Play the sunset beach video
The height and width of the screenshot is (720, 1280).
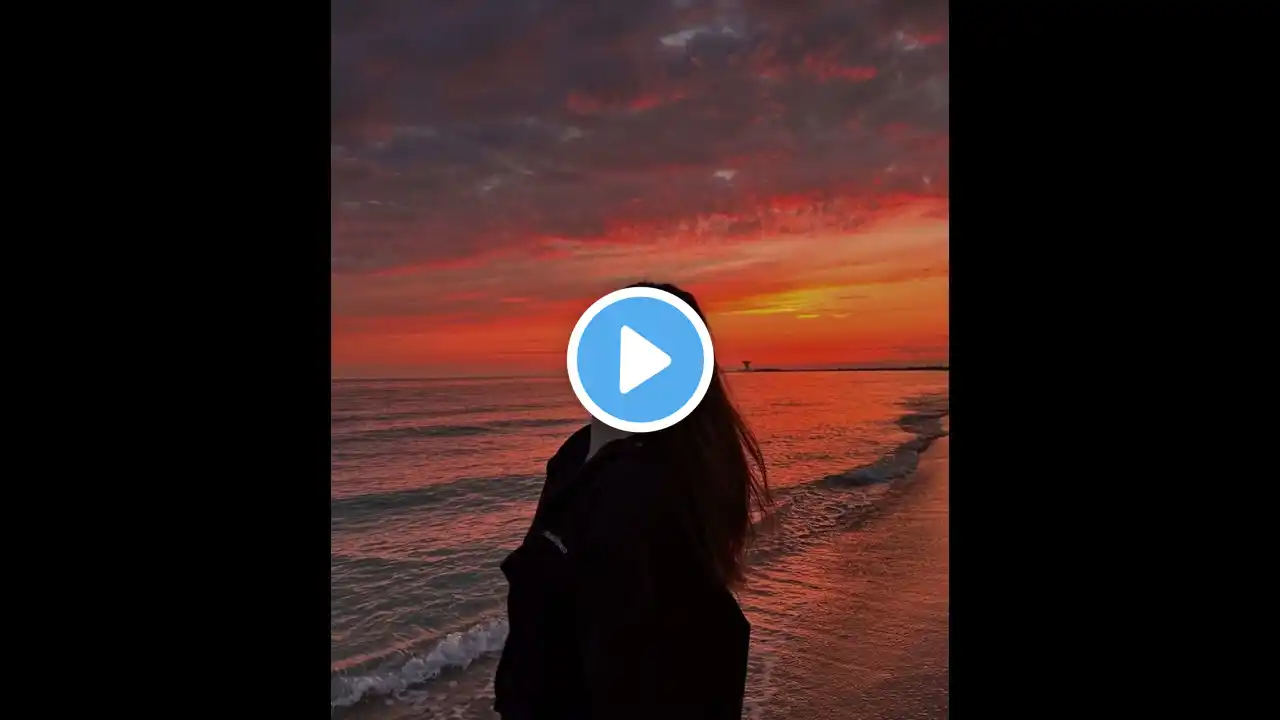tap(640, 359)
